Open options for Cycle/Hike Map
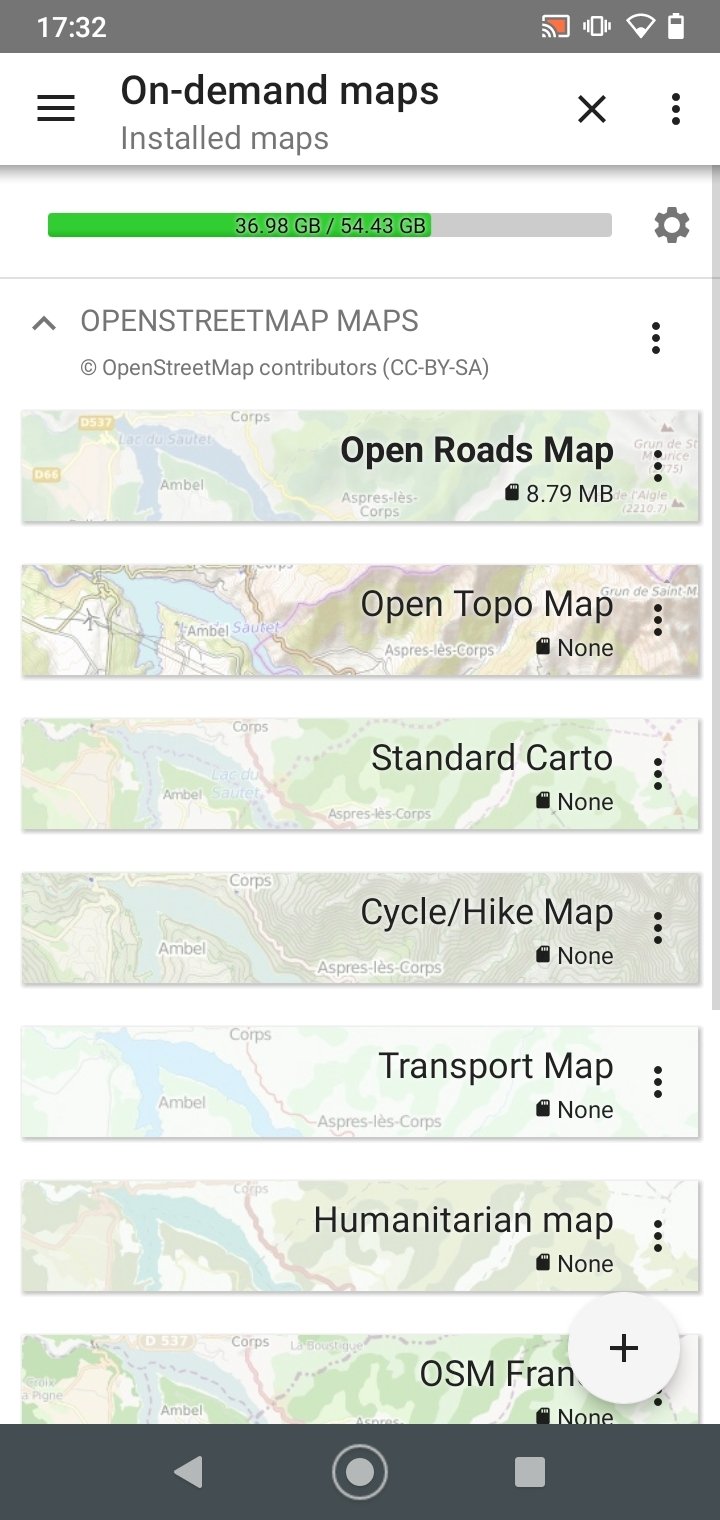The image size is (720, 1520). [658, 928]
